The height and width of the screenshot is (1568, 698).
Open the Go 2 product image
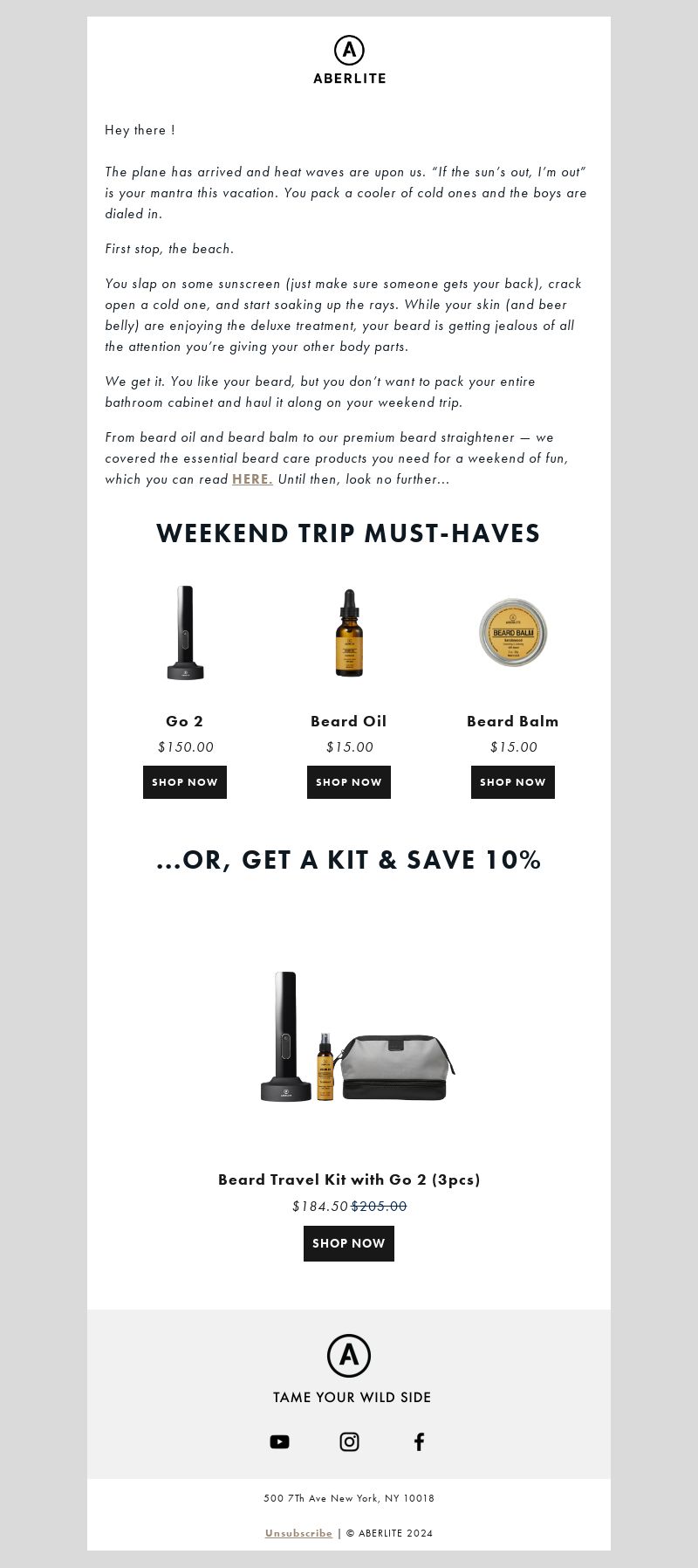(x=185, y=633)
